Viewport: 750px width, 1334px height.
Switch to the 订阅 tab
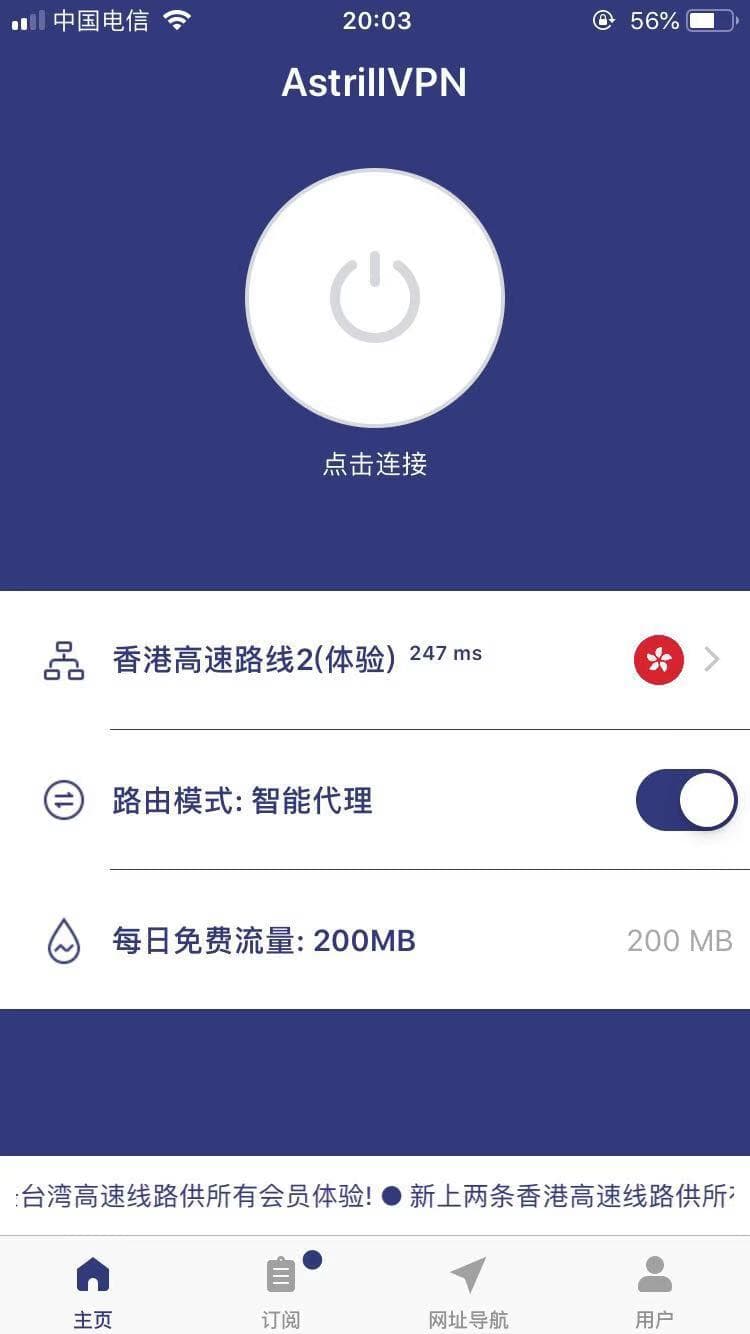(x=281, y=1292)
